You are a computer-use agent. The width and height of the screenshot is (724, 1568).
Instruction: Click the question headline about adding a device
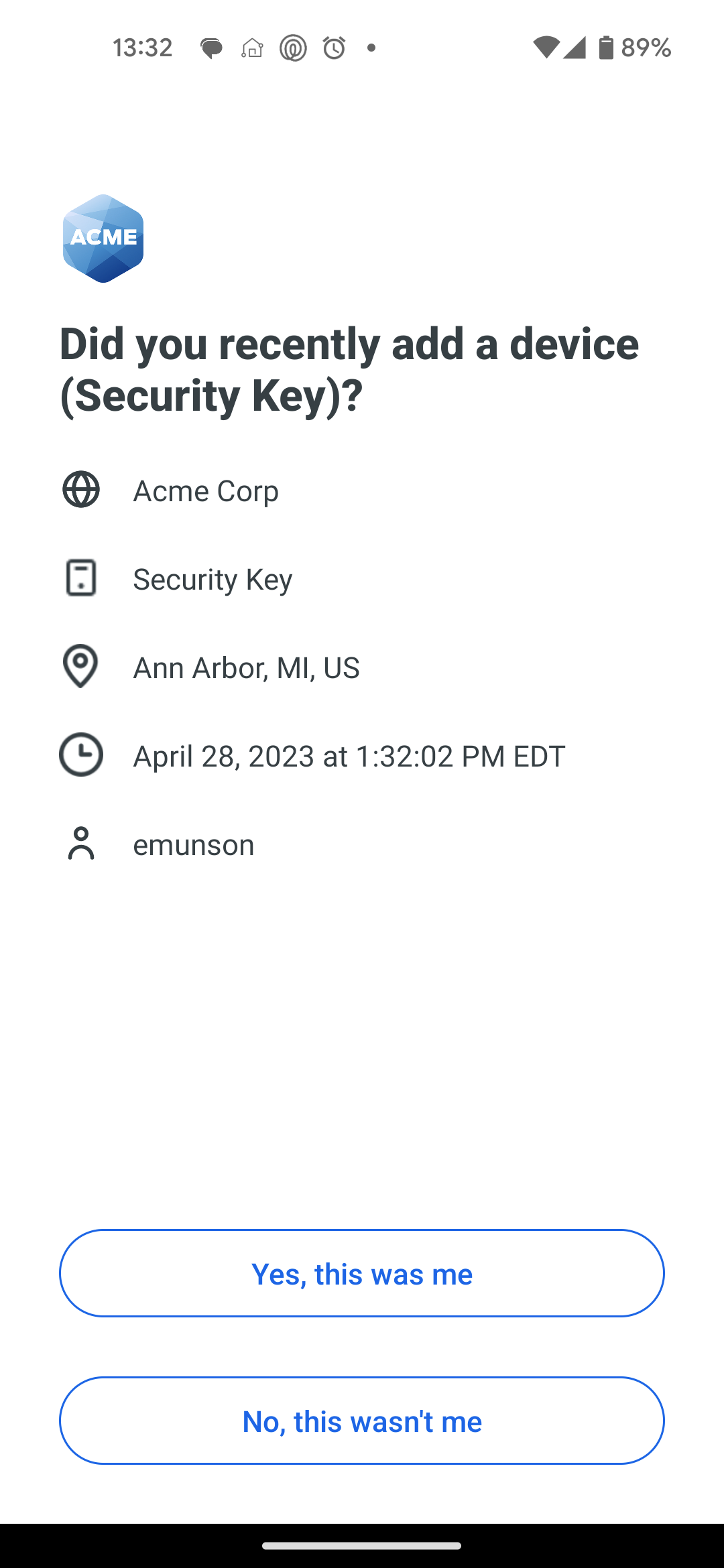(349, 369)
